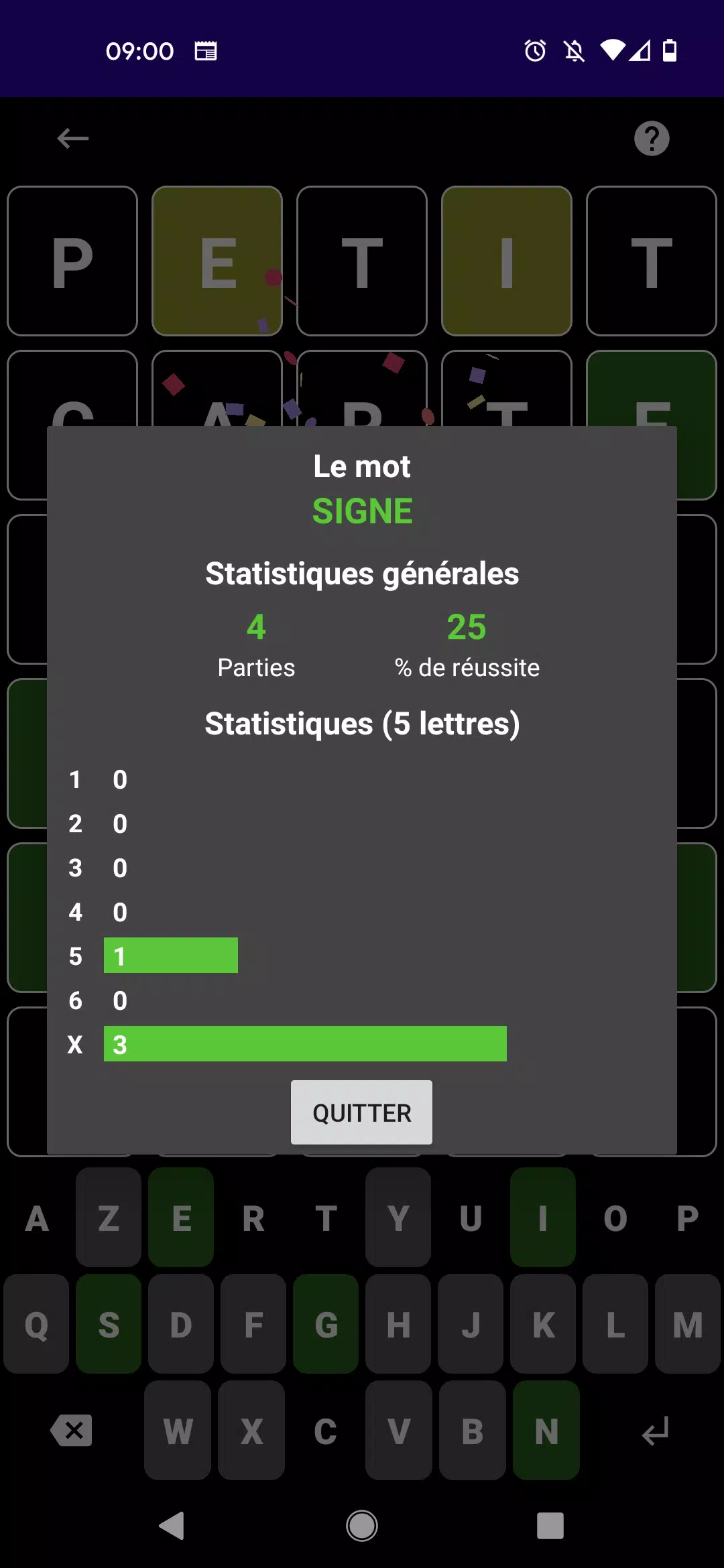Open recent apps from the navigation bar
The image size is (724, 1568).
coord(550,1526)
